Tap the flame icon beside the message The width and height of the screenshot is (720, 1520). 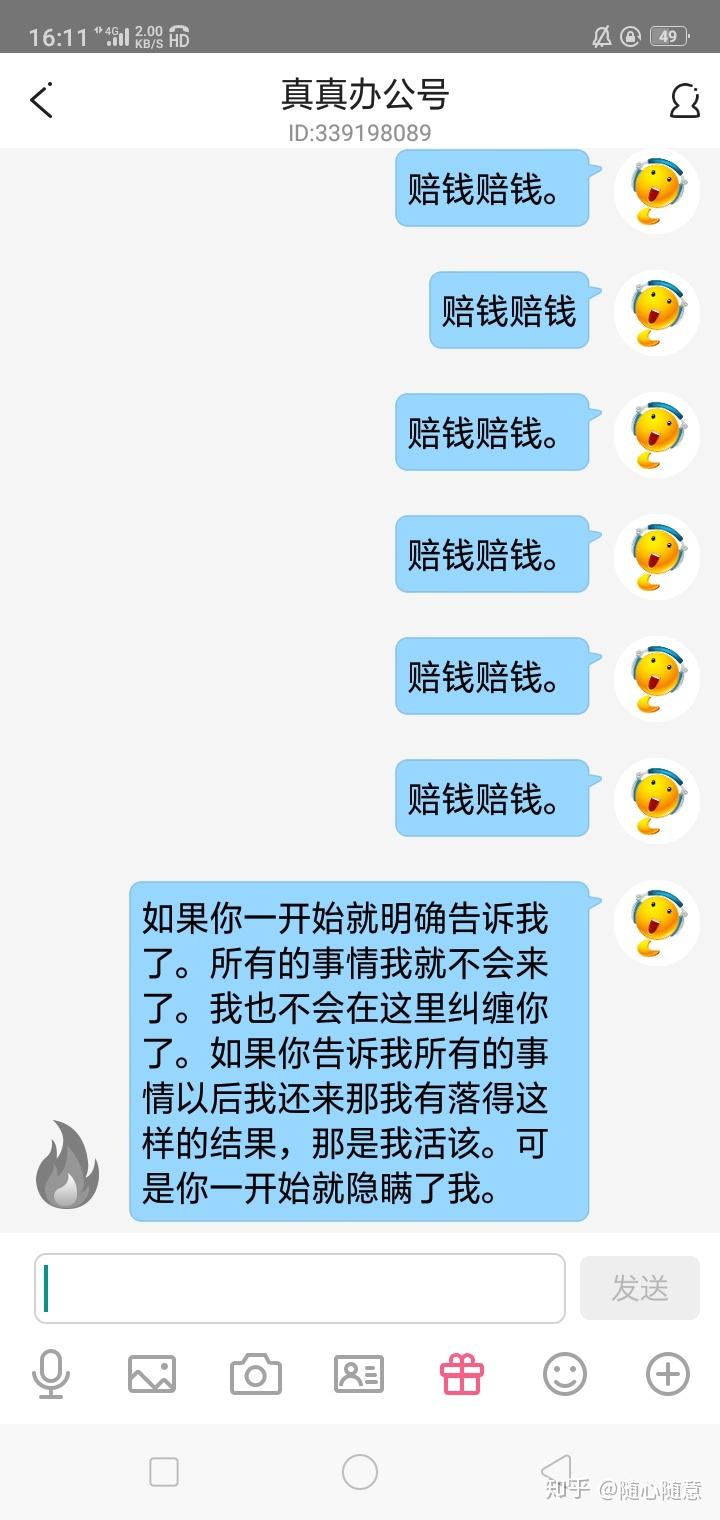coord(67,1166)
